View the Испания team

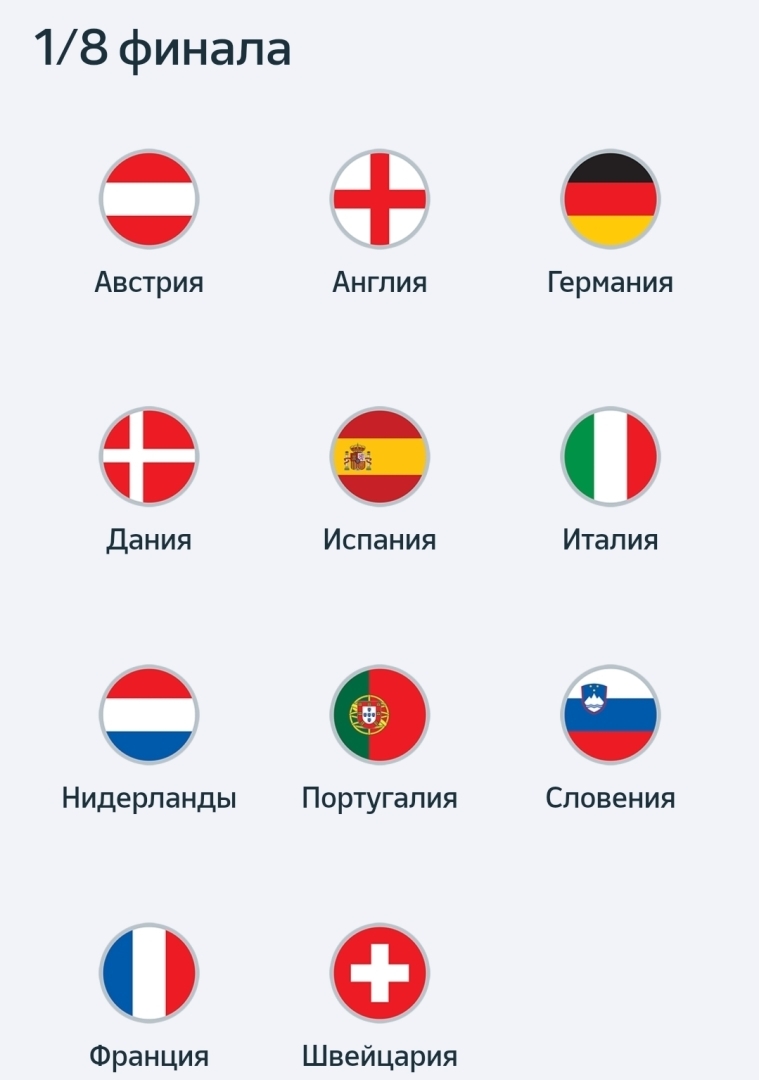(x=380, y=457)
